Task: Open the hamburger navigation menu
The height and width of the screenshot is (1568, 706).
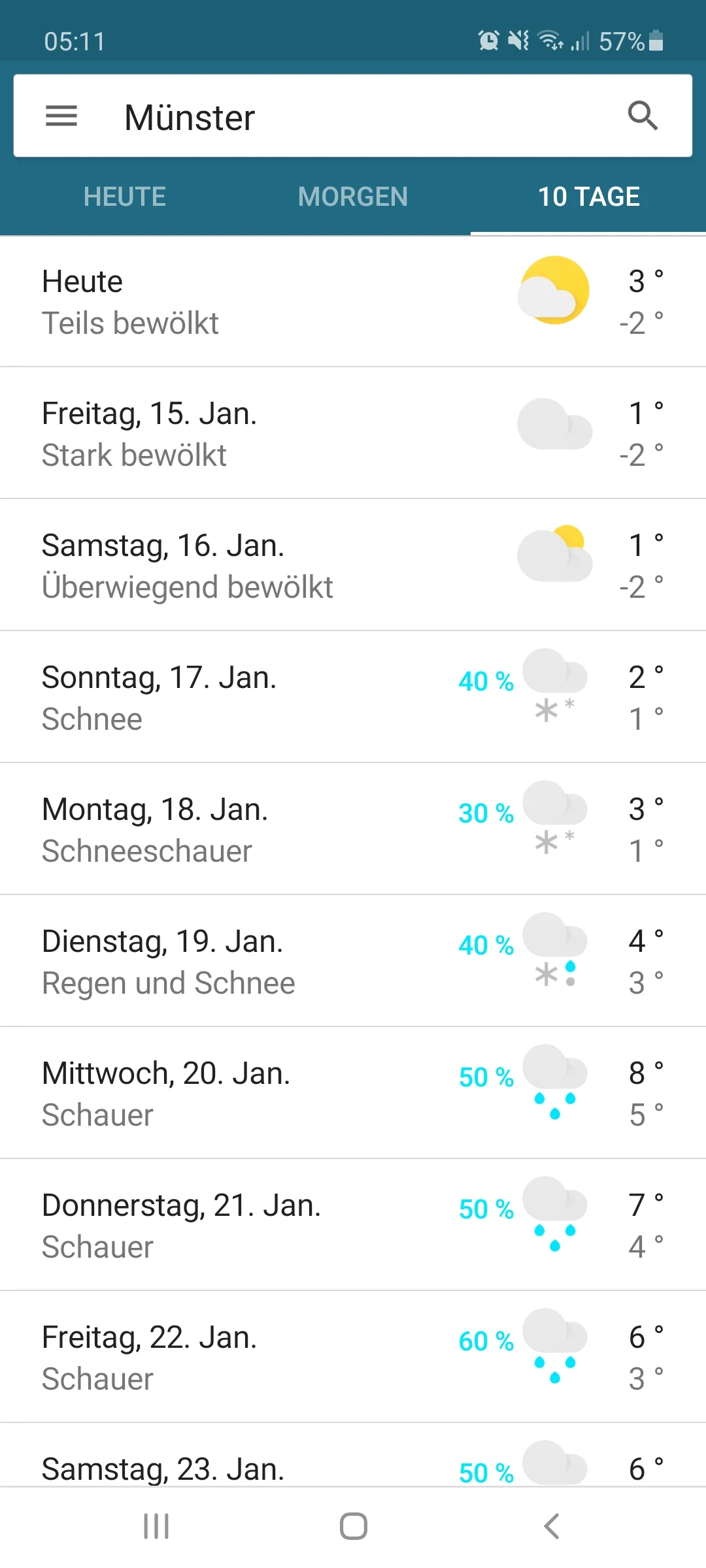Action: click(x=61, y=116)
